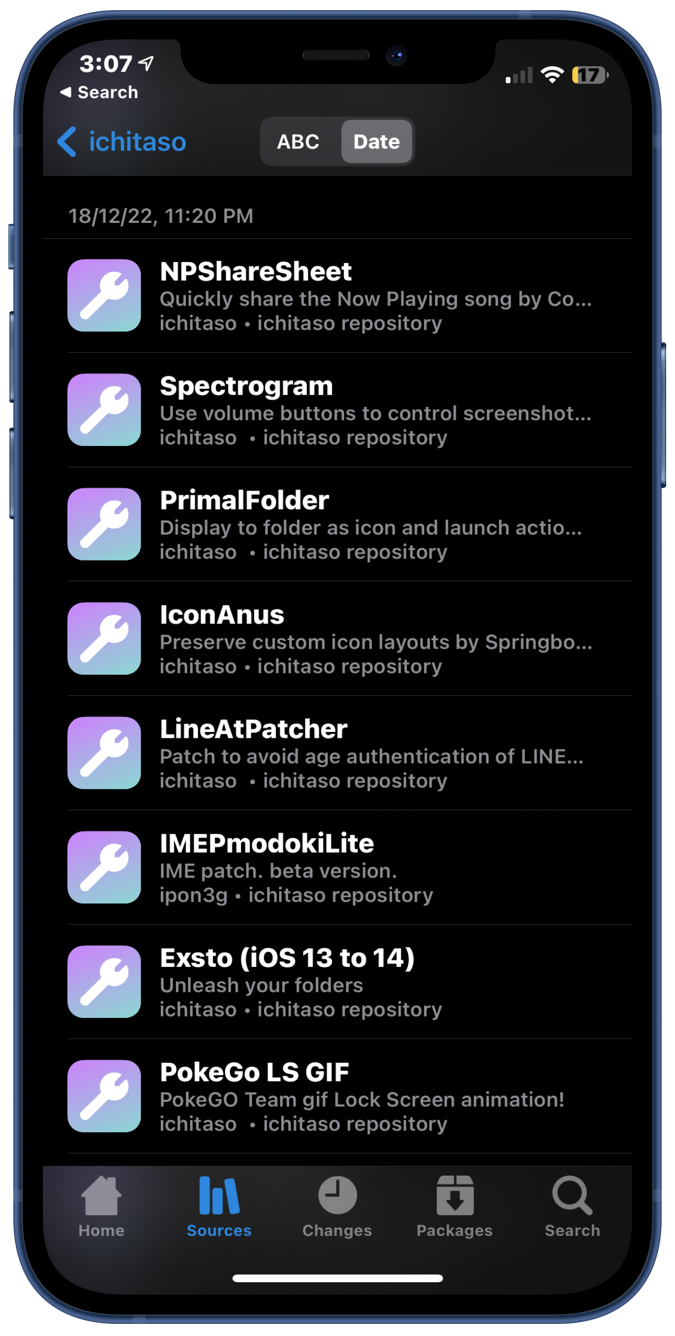The width and height of the screenshot is (675, 1336).
Task: Open the Sources tab
Action: click(219, 1207)
